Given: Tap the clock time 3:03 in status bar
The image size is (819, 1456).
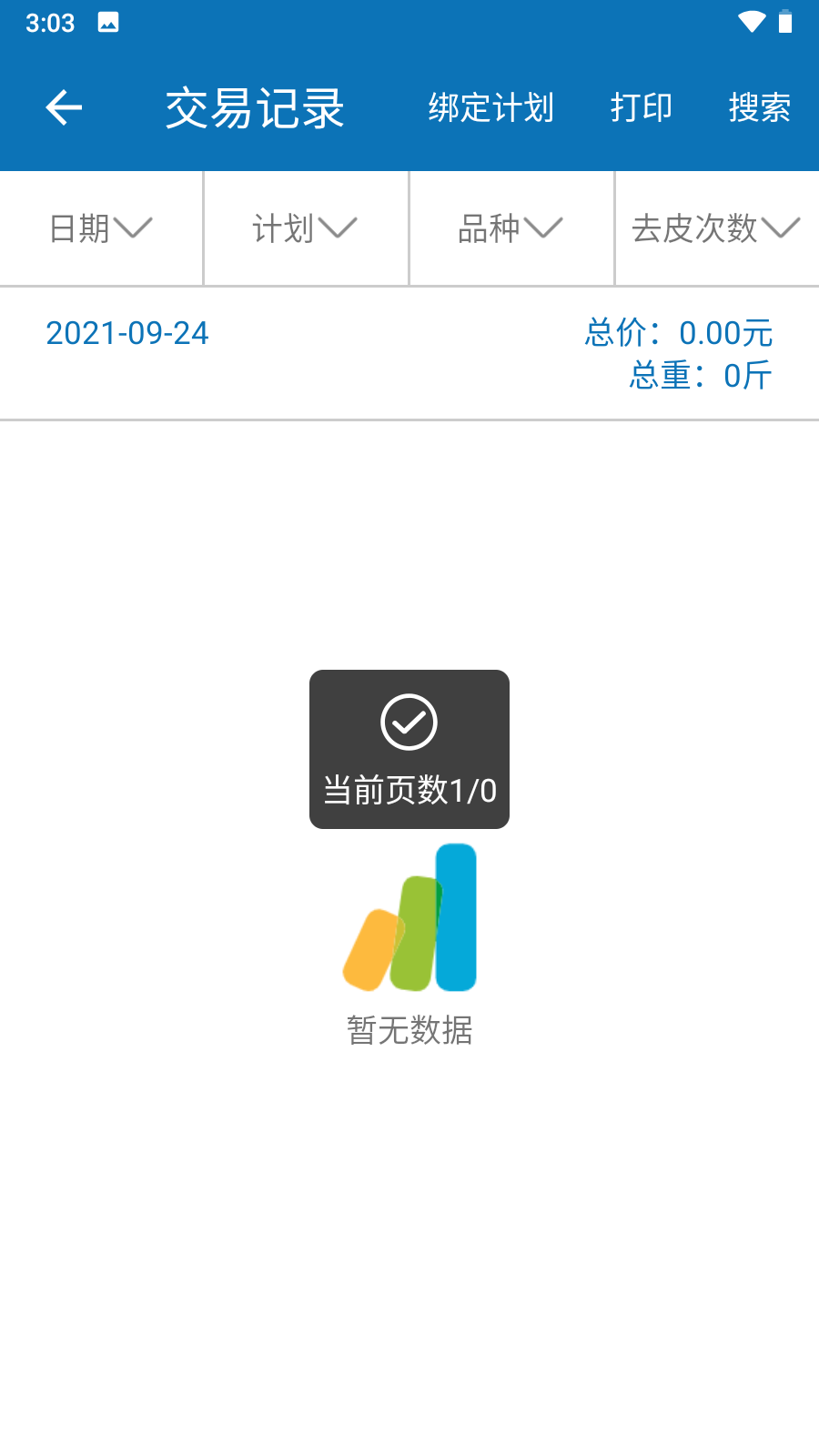Looking at the screenshot, I should pos(52,23).
